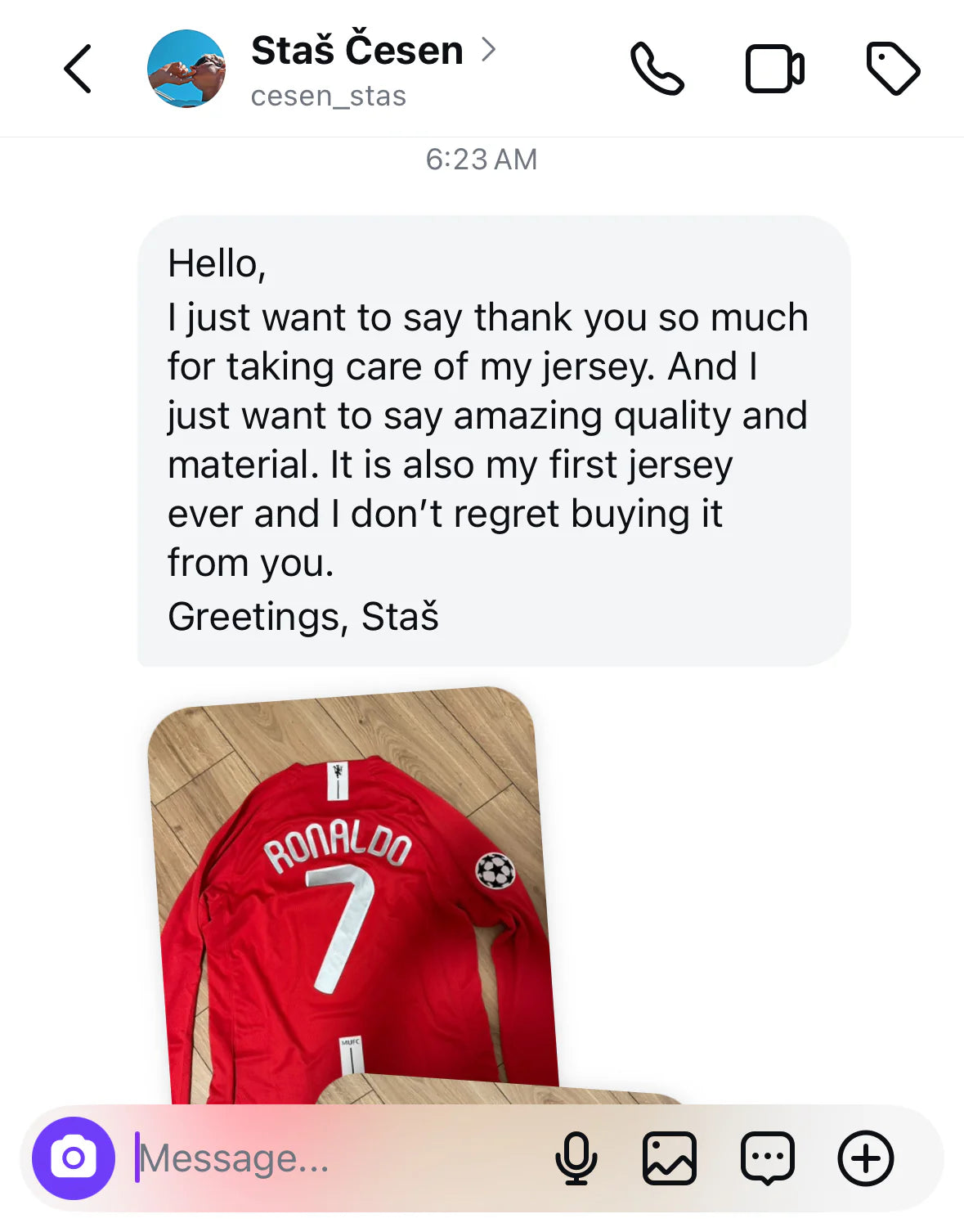Go back to the message list
Screen dimensions: 964x1232
click(78, 69)
